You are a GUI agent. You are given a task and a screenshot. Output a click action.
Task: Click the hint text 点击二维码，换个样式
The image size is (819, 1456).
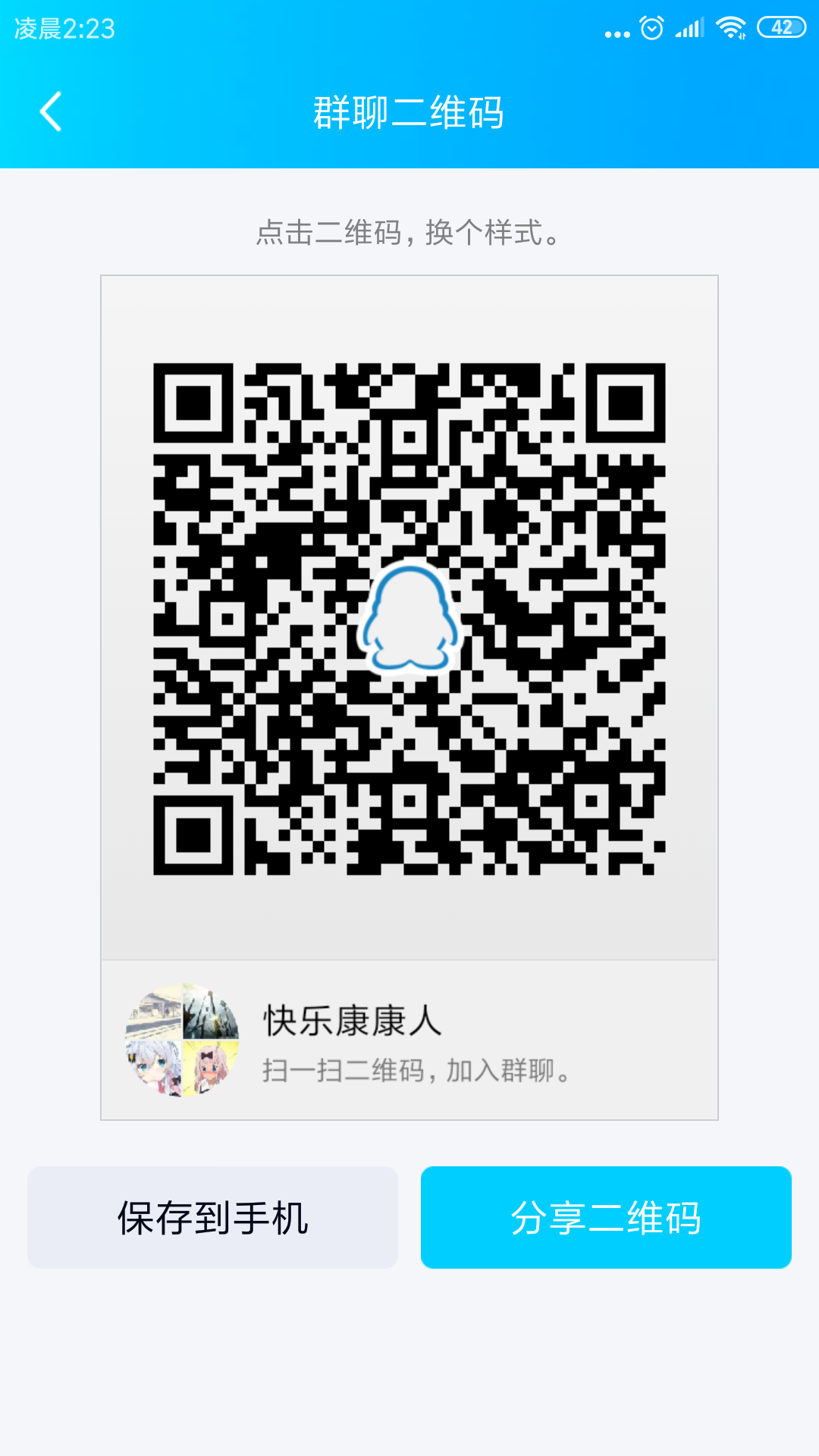click(x=409, y=234)
